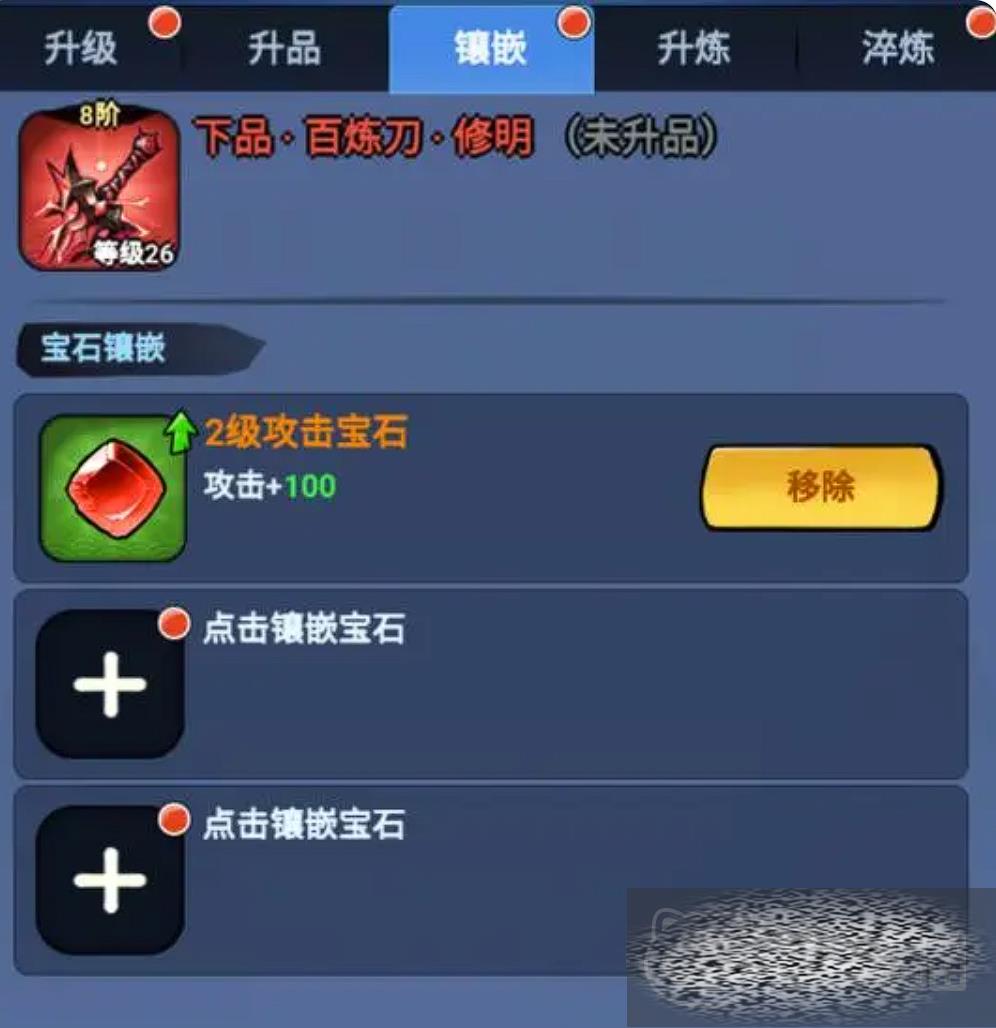Remove the 2级攻击宝石 with 移除

[820, 487]
